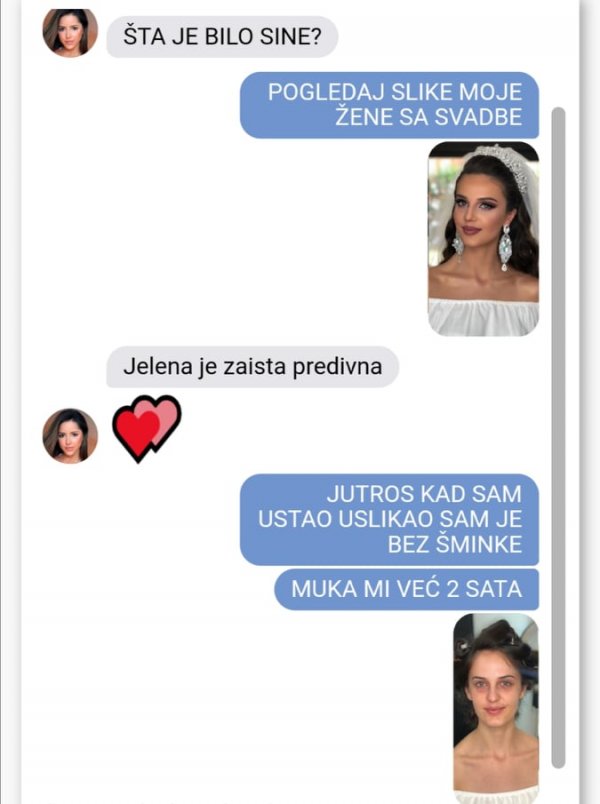Open the sender's avatar beside "ŠTA JE BILO SINE?"

pos(70,33)
